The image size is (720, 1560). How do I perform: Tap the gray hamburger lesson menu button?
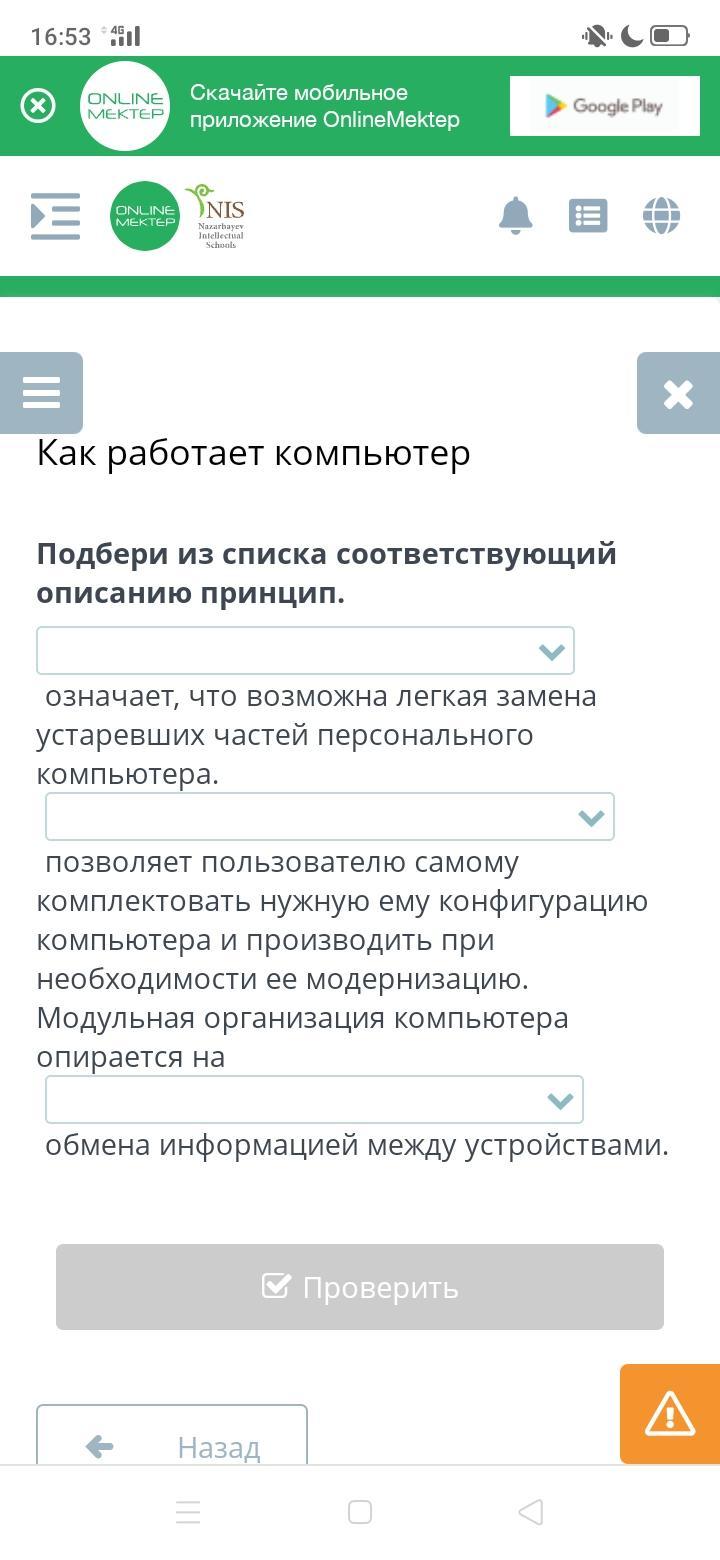pyautogui.click(x=41, y=393)
